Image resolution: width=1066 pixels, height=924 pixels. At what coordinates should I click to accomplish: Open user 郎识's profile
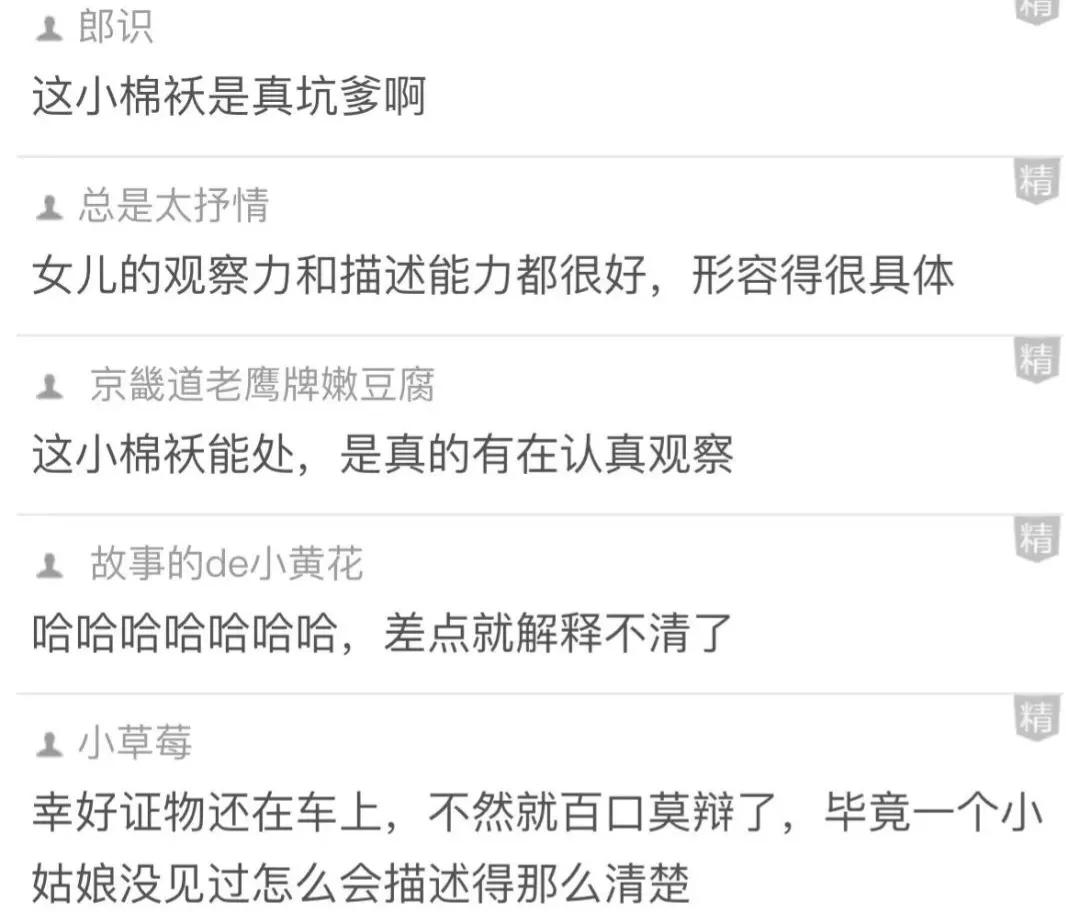click(x=115, y=27)
